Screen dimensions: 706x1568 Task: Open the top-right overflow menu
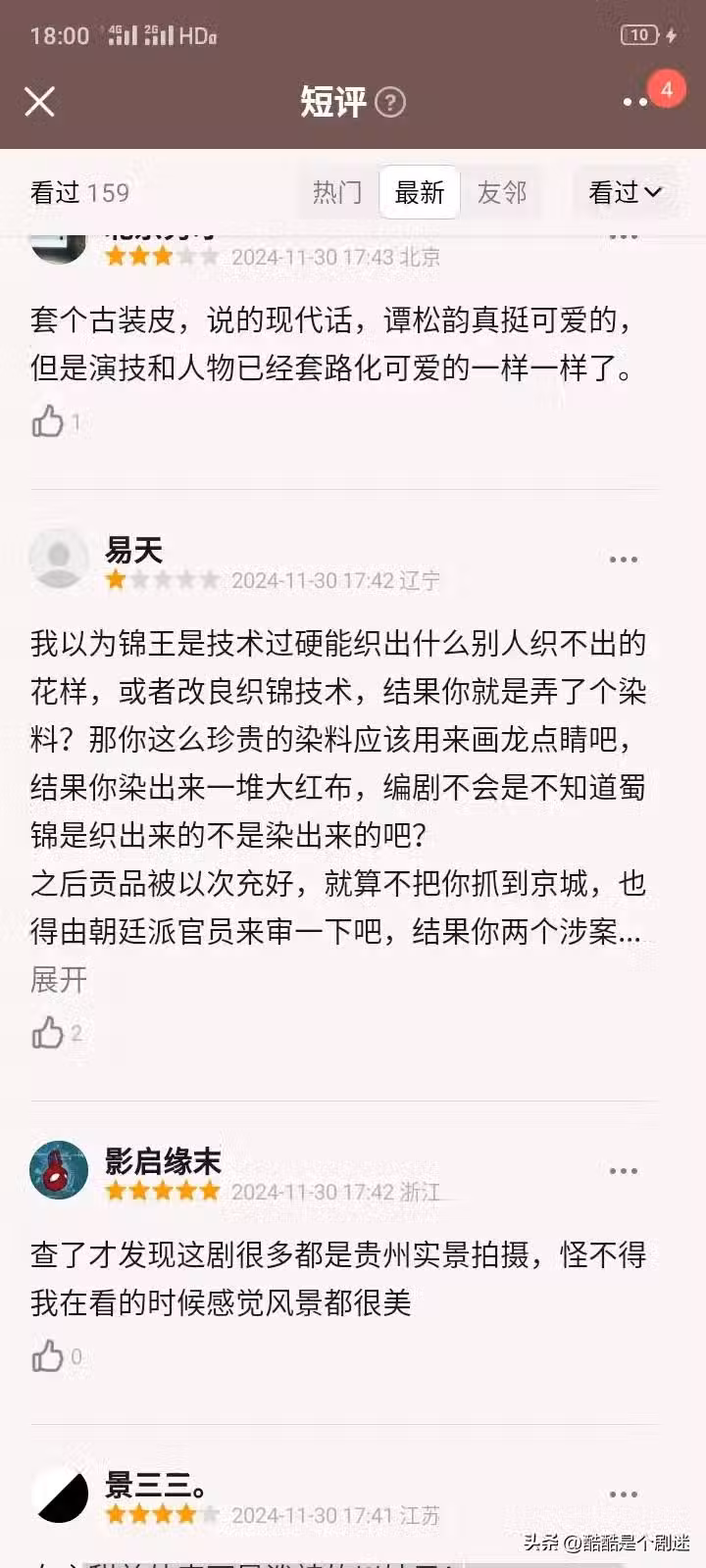[635, 102]
